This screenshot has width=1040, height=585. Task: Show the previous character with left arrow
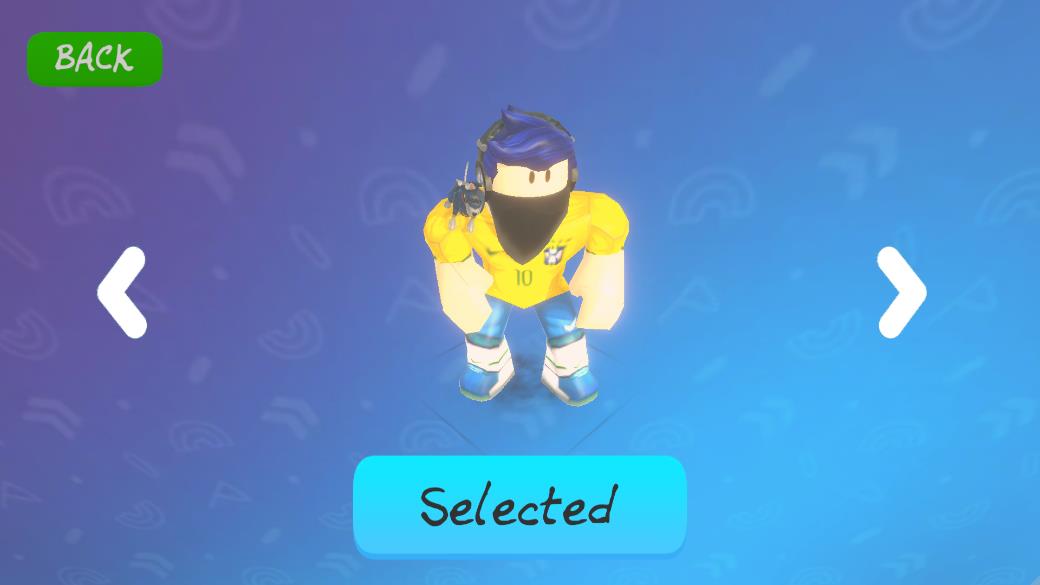tap(122, 292)
